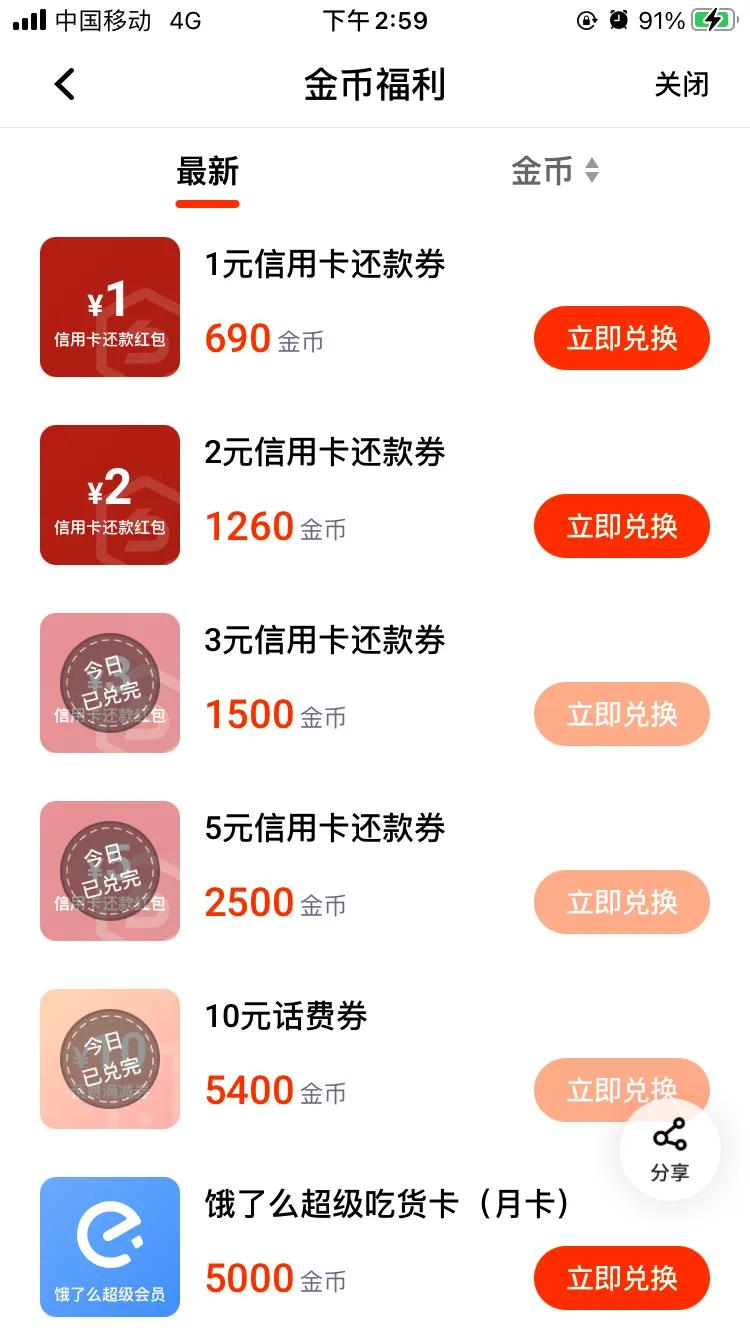750x1334 pixels.
Task: Check the battery charging indicator
Action: 712,18
